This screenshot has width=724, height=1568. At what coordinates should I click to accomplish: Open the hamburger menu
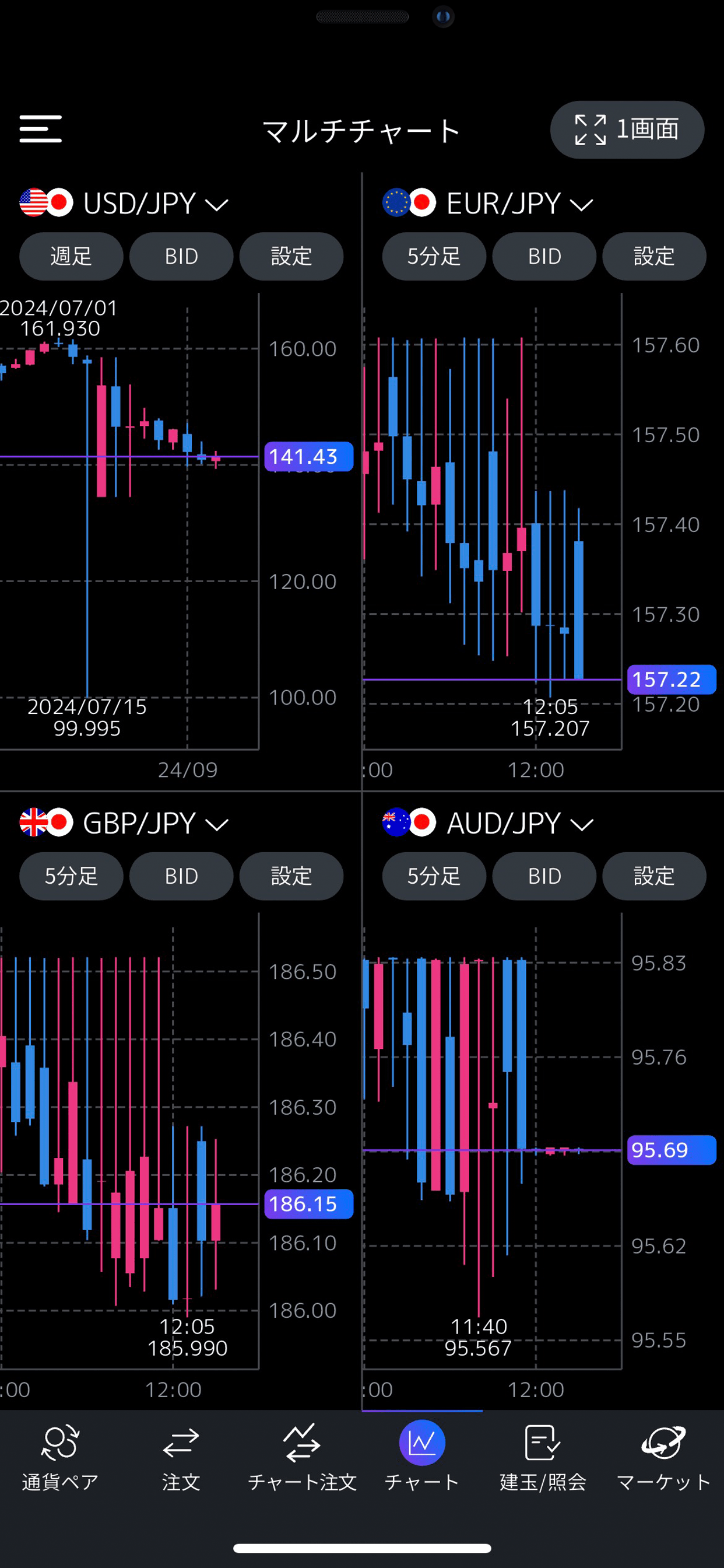point(40,129)
